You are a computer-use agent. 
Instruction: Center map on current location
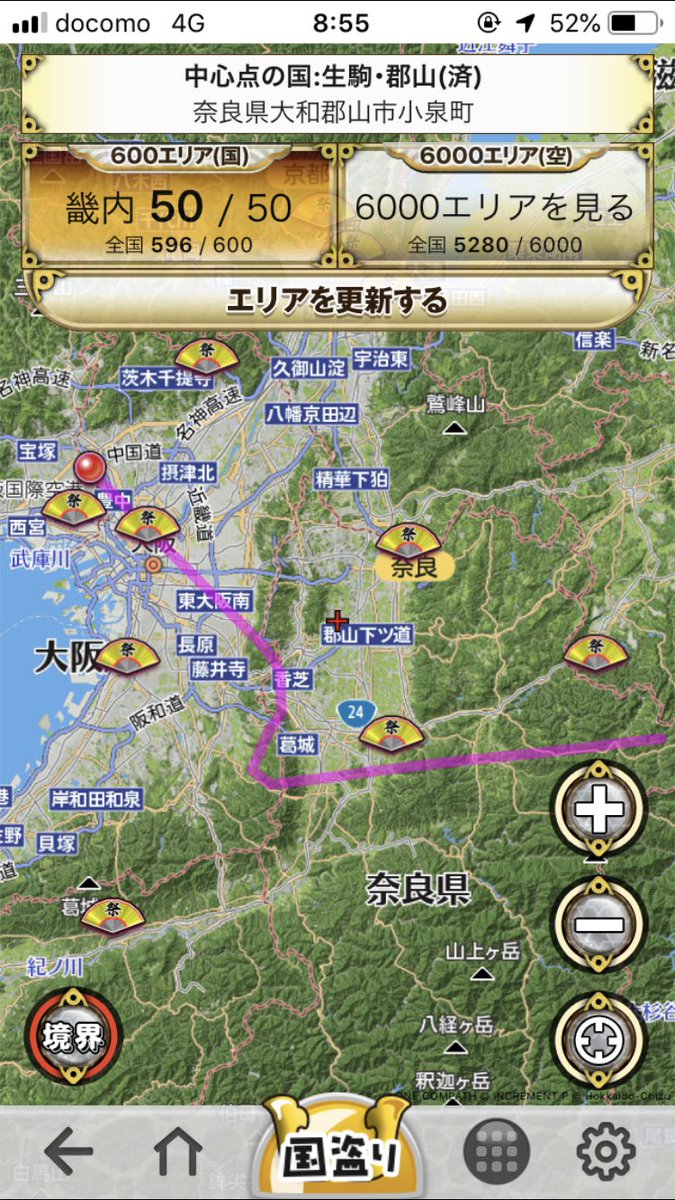[x=600, y=1042]
